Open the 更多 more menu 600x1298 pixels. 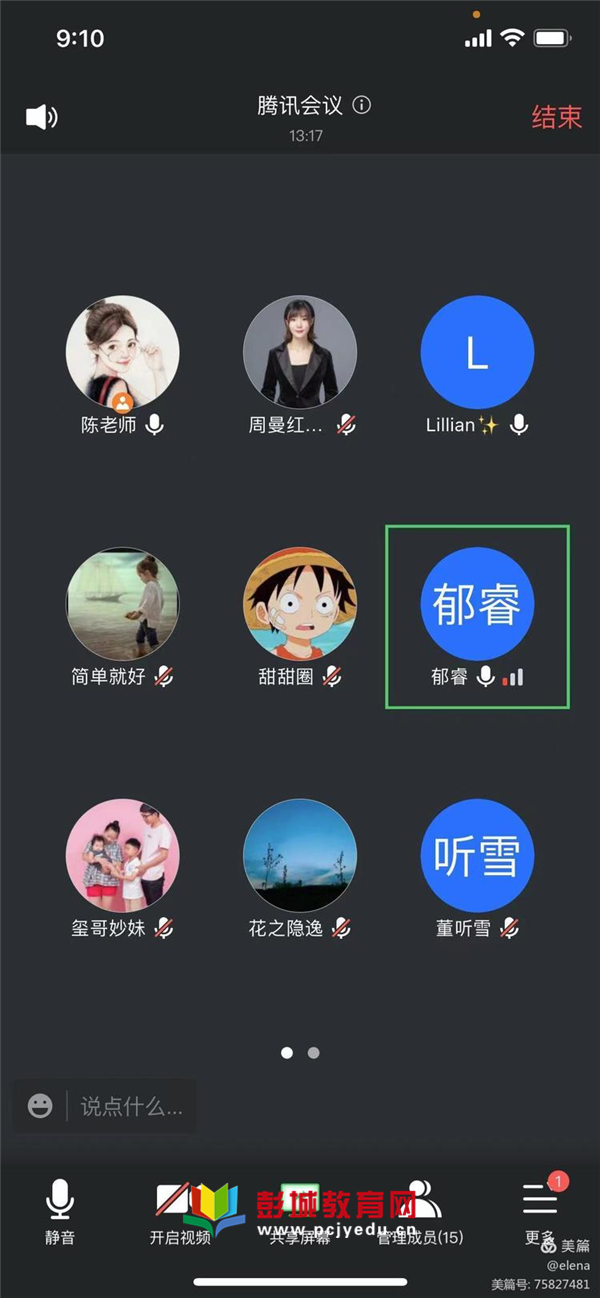point(540,1211)
